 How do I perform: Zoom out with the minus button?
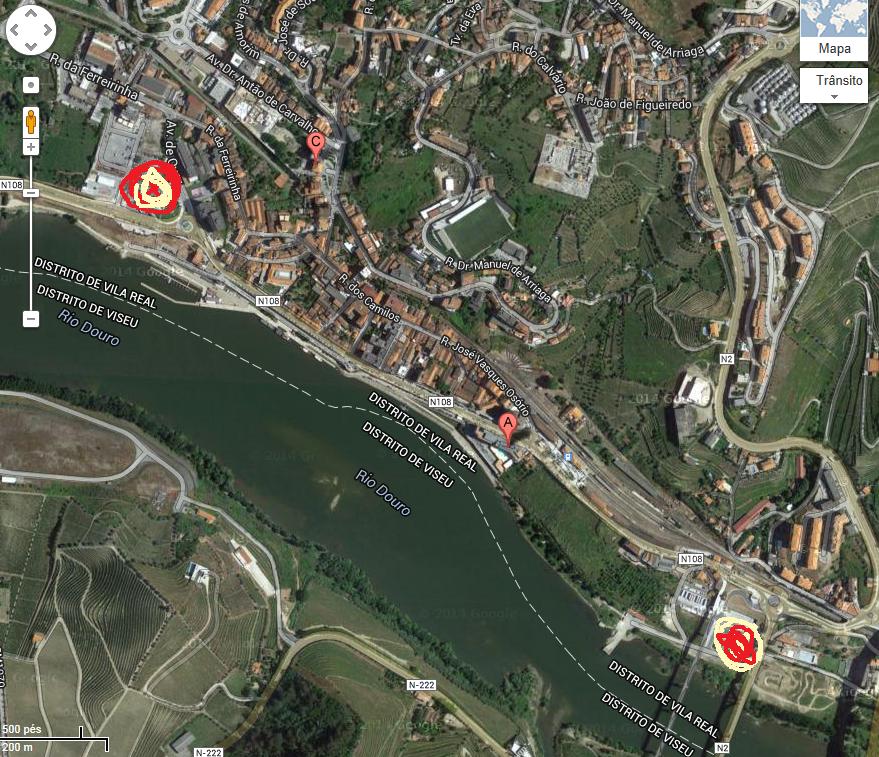pyautogui.click(x=31, y=319)
